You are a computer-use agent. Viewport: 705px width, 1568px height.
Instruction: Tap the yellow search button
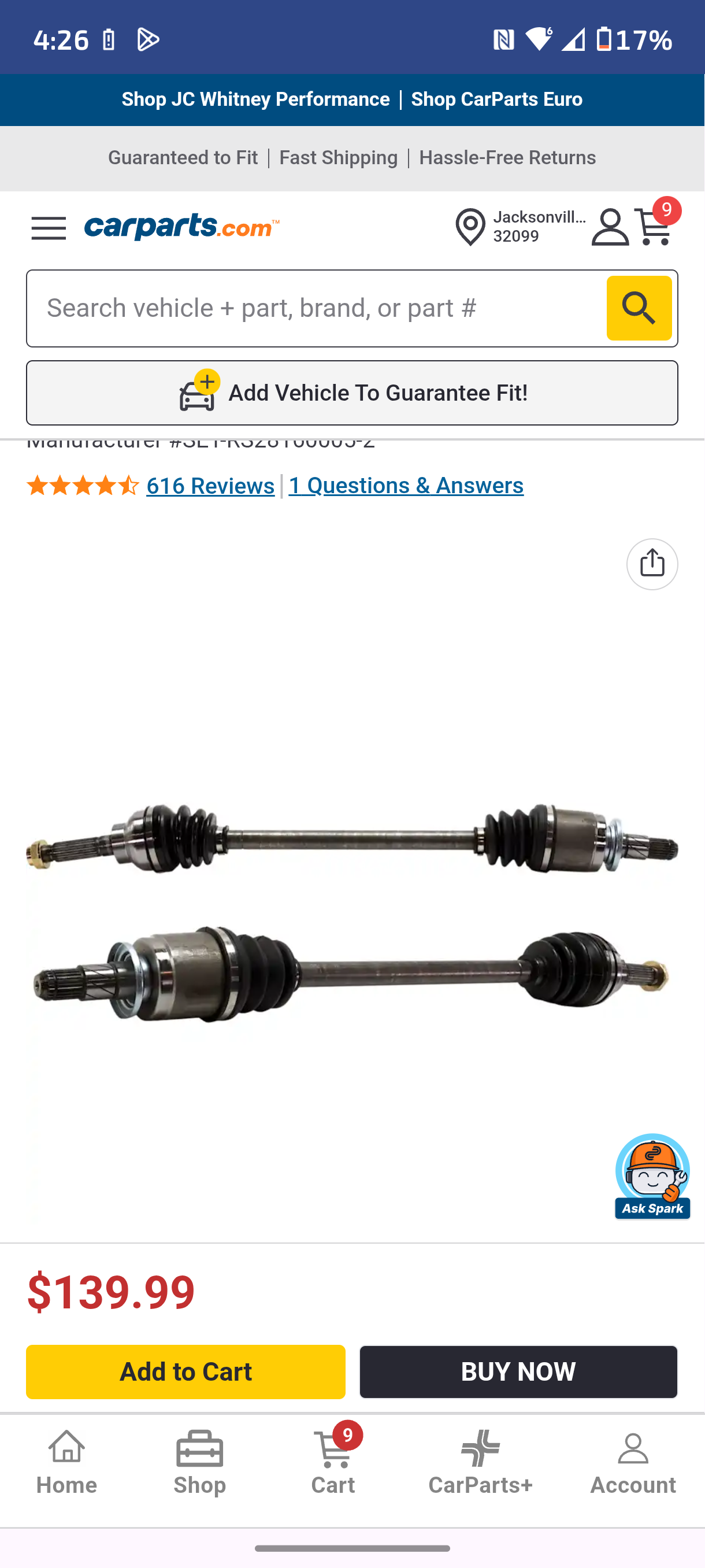639,309
